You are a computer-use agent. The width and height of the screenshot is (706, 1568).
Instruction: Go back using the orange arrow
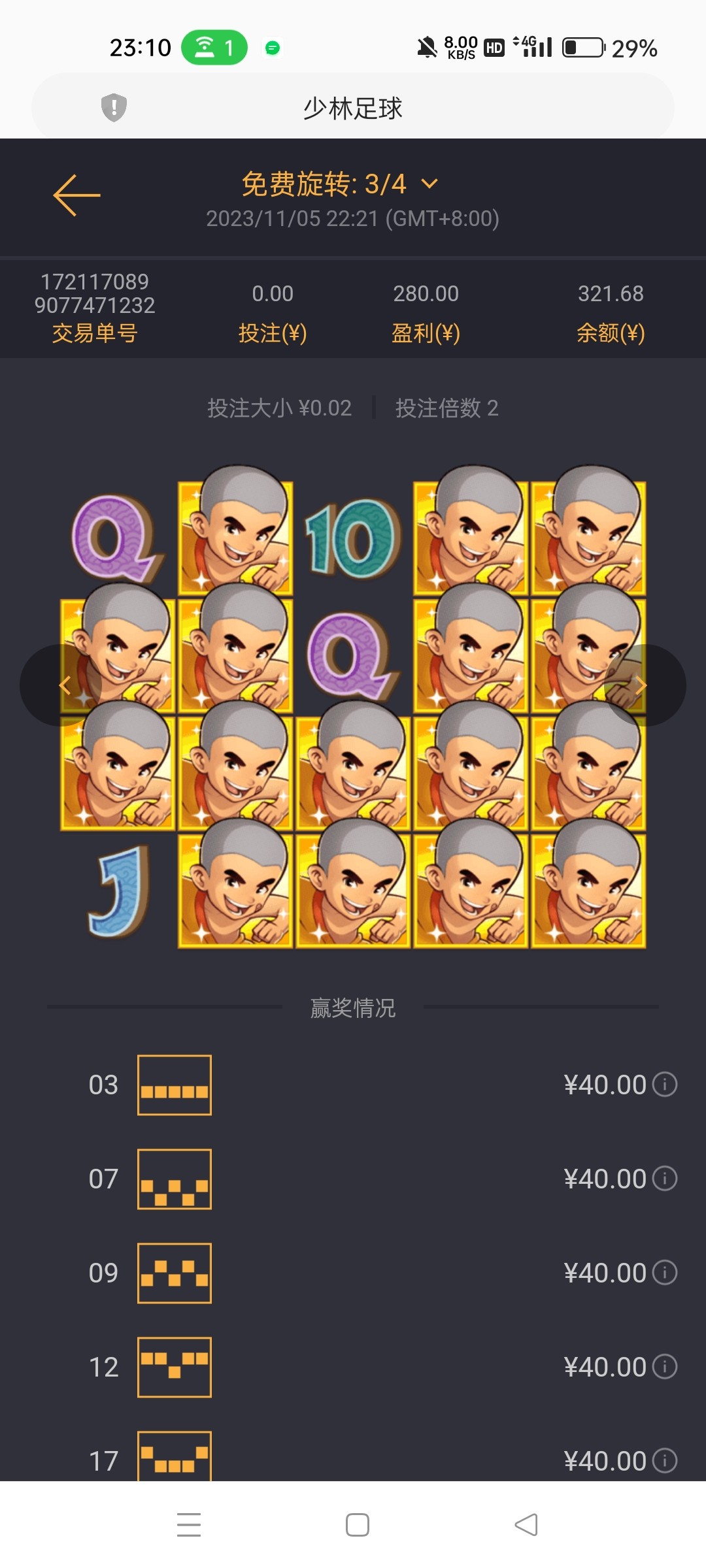[x=76, y=195]
